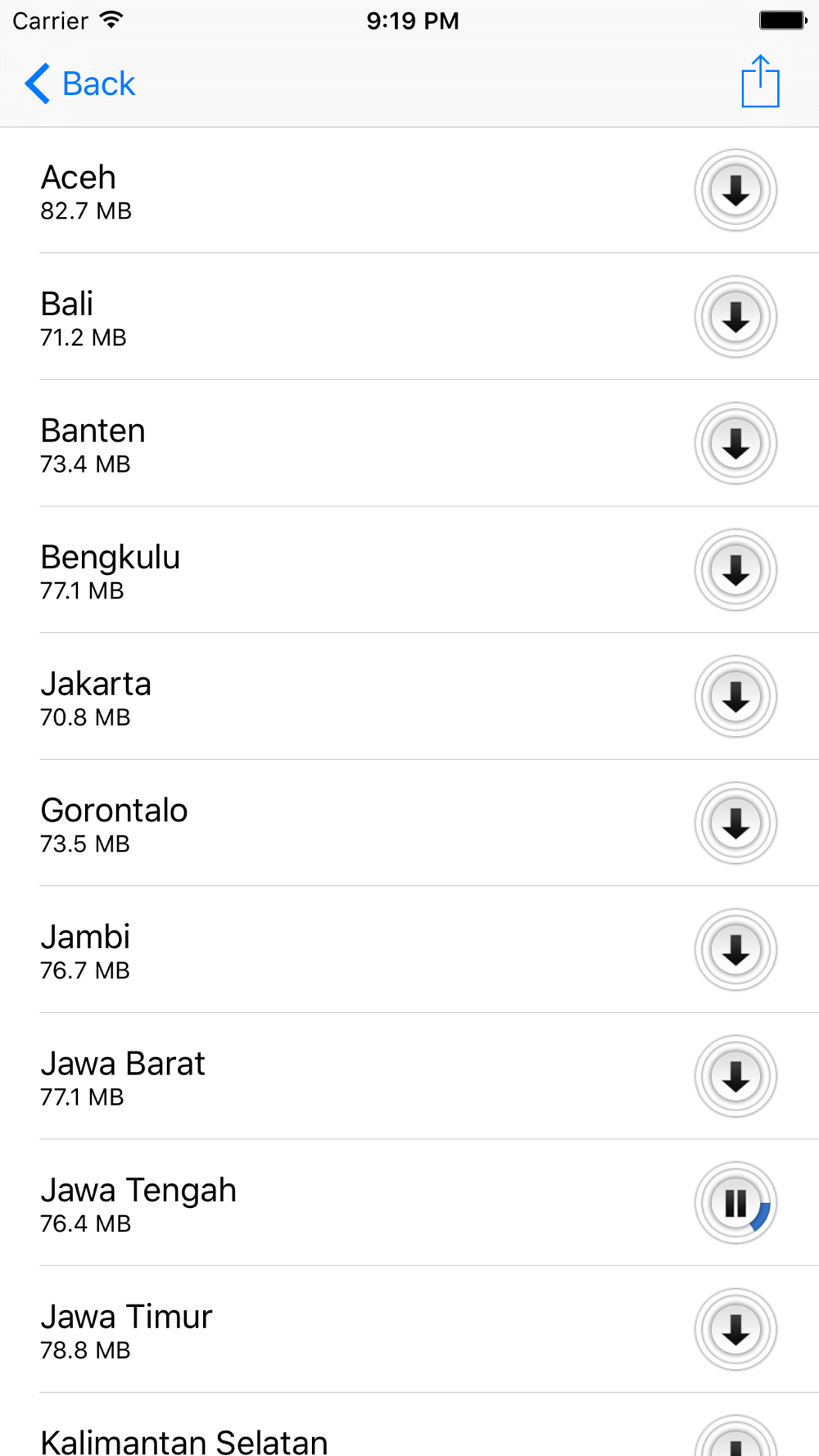Start downloading Bali
This screenshot has width=819, height=1456.
click(x=735, y=317)
